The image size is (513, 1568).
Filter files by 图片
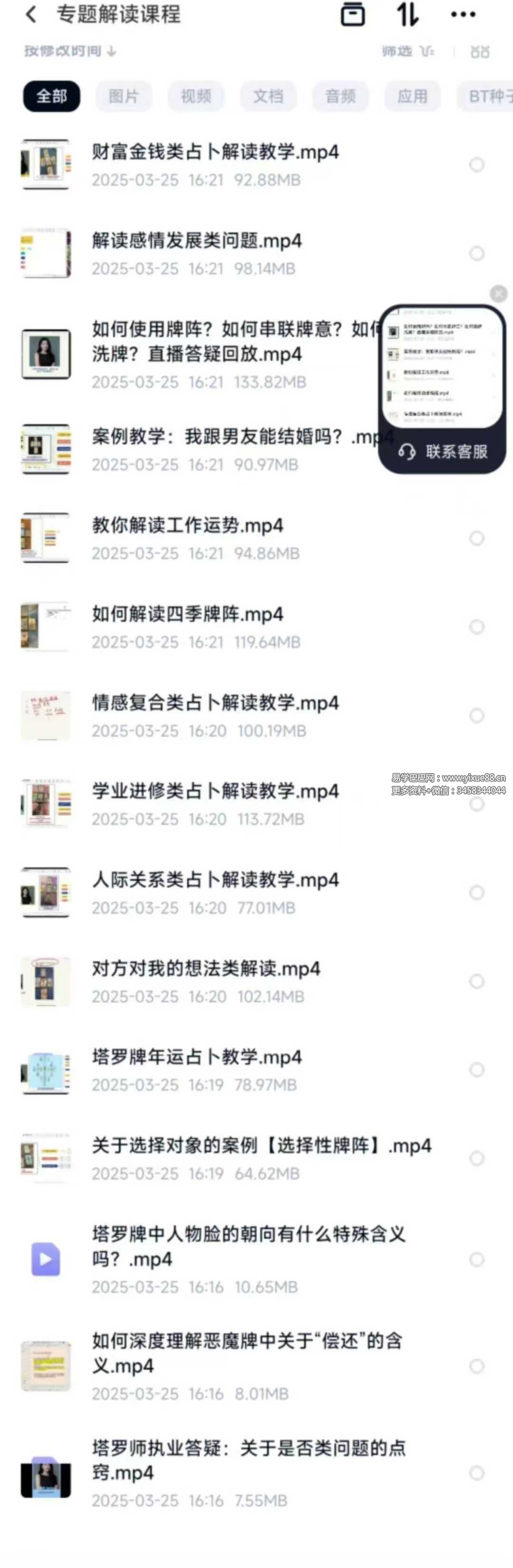[x=123, y=96]
